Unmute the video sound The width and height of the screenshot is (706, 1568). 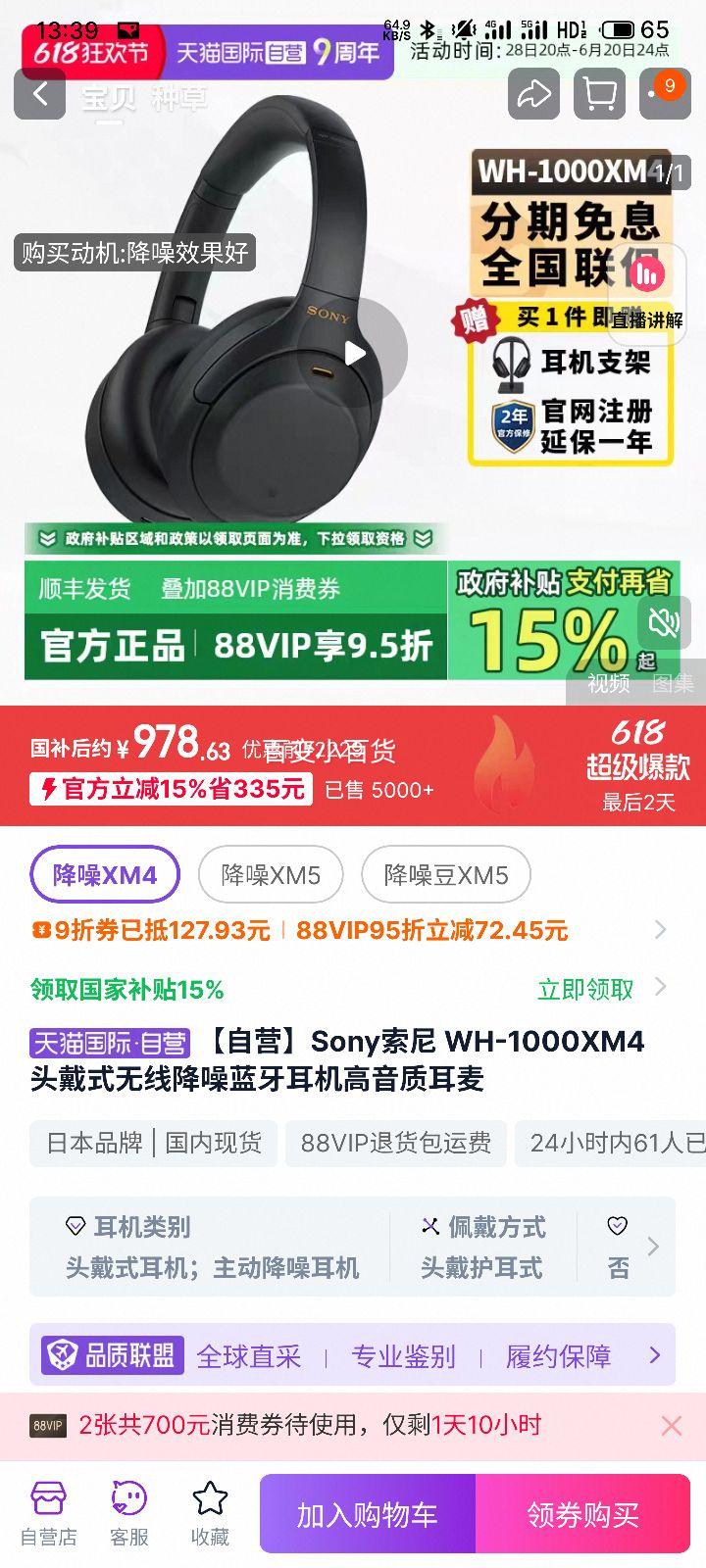click(x=664, y=622)
